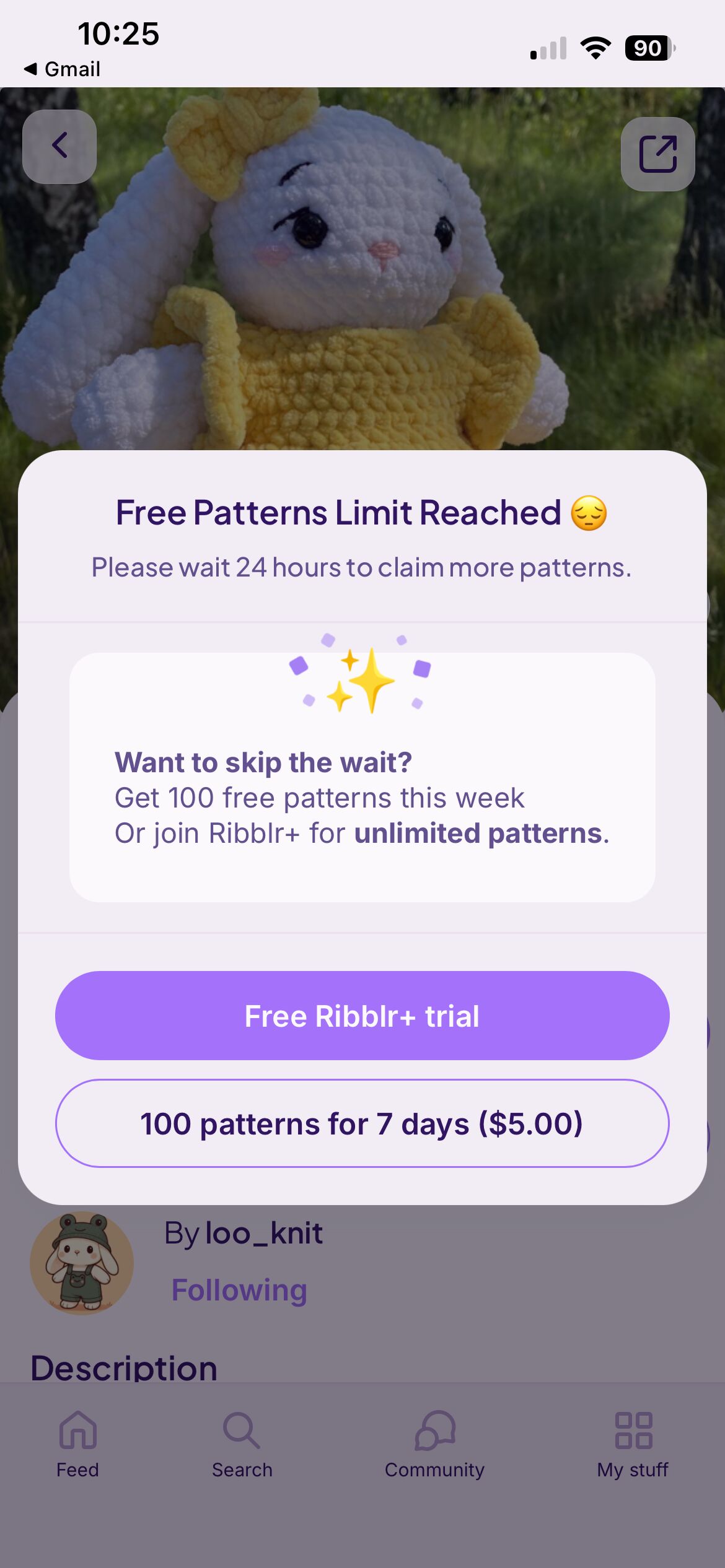
Task: Go back using the top-left arrow
Action: (59, 147)
